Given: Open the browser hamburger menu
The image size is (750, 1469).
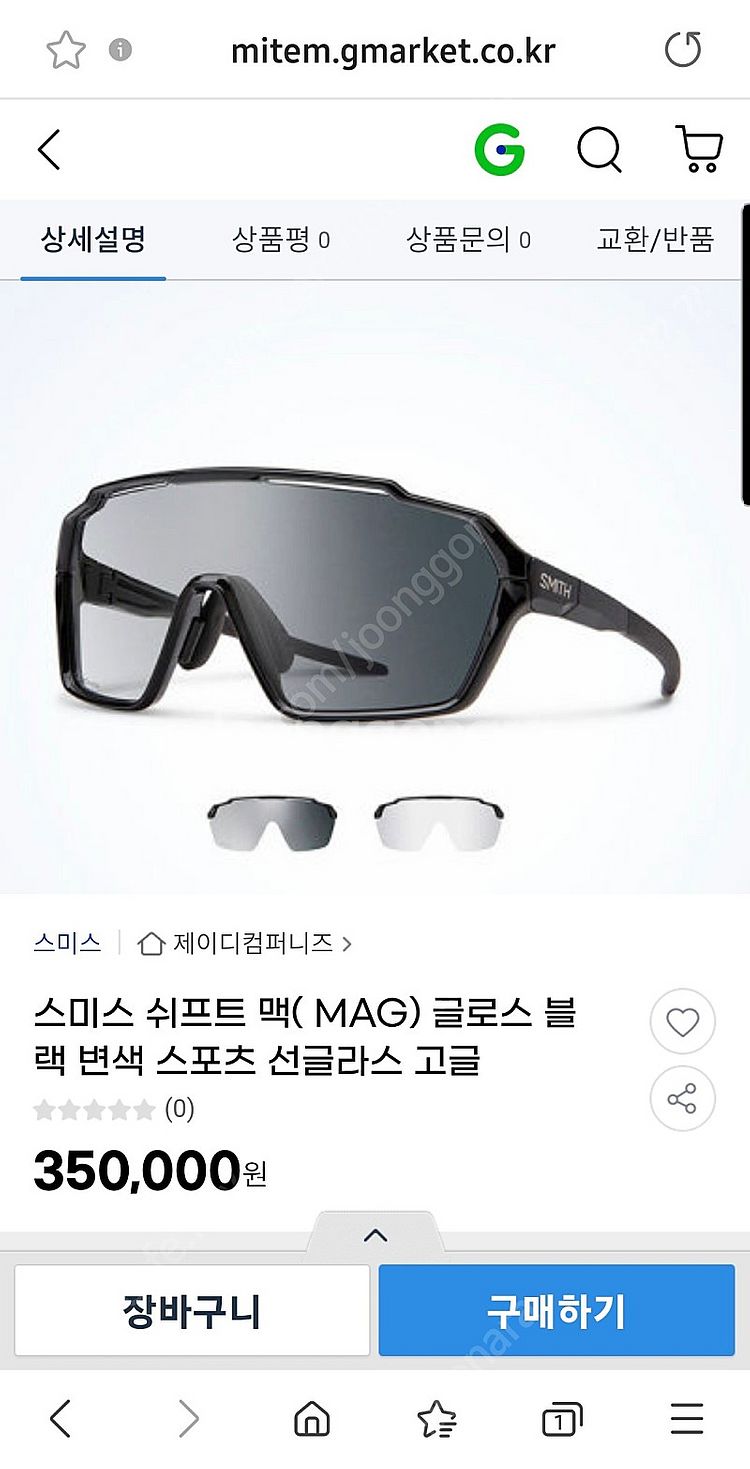Looking at the screenshot, I should [687, 1419].
